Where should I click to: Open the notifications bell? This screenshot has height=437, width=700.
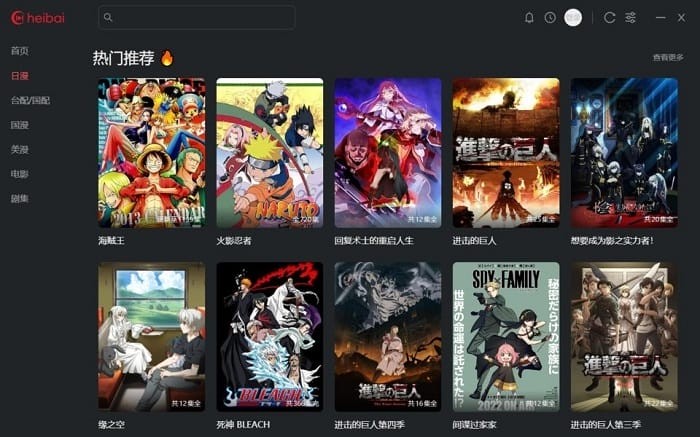[x=529, y=17]
